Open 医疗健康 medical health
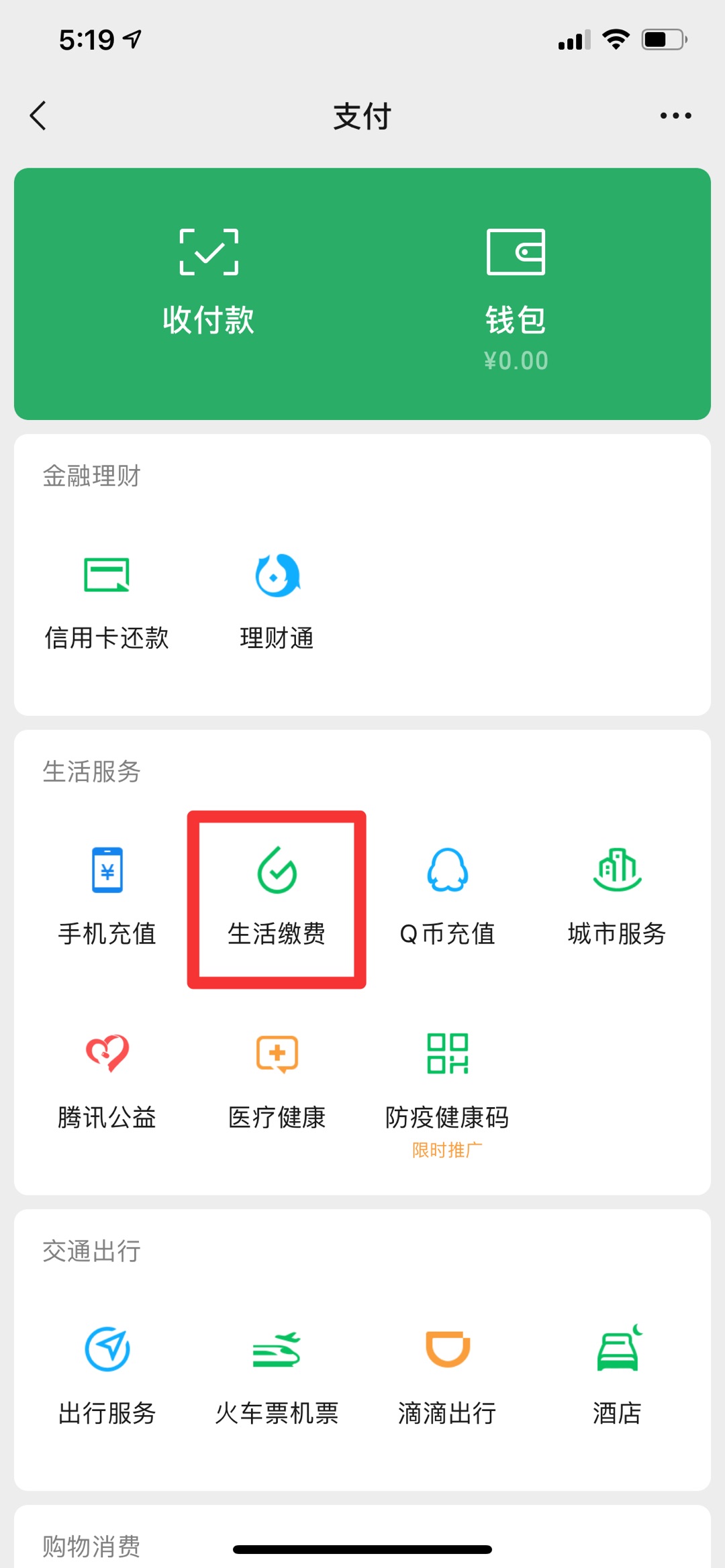 [277, 1082]
